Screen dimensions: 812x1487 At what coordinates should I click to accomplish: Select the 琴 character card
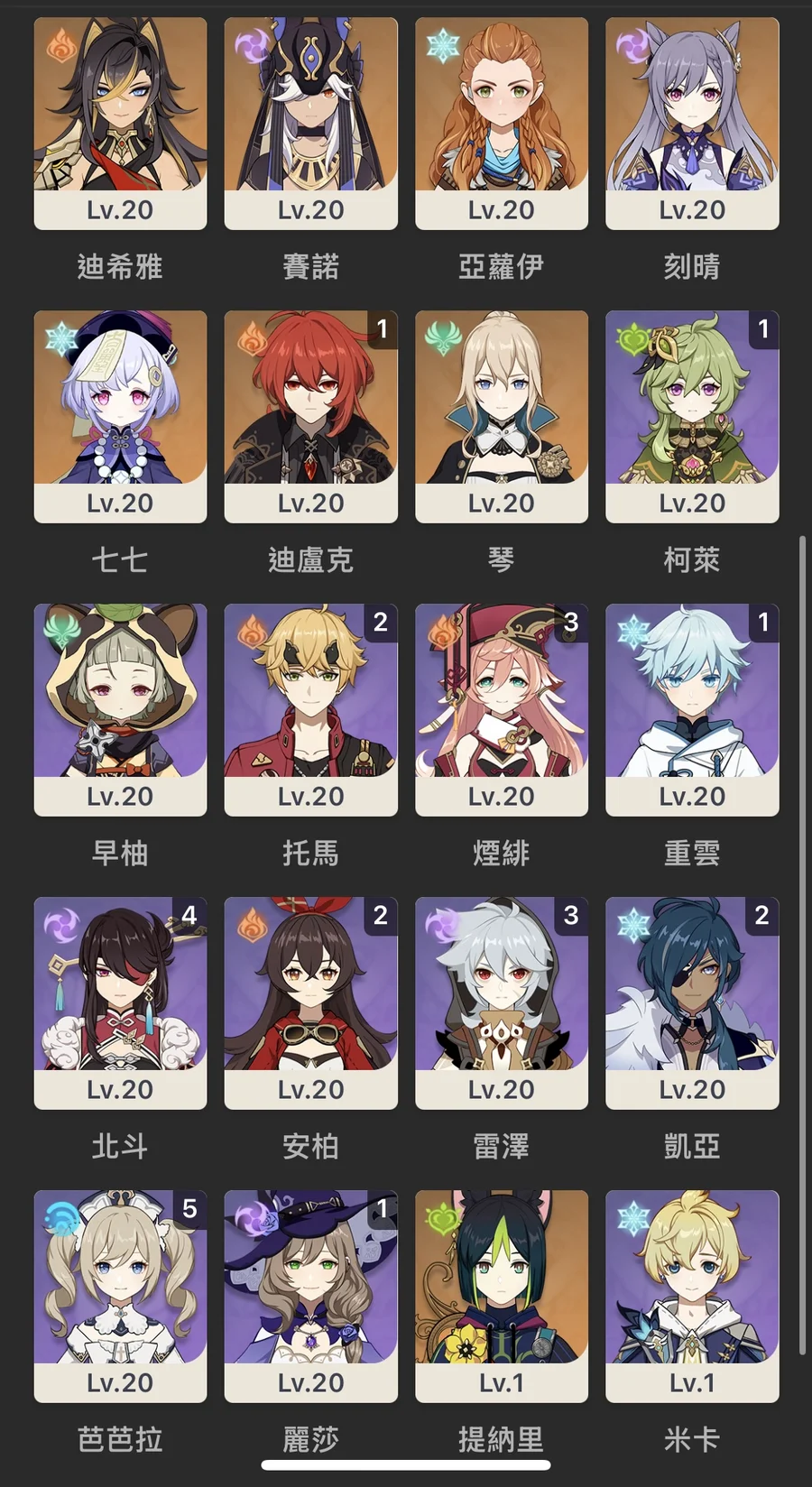(501, 416)
